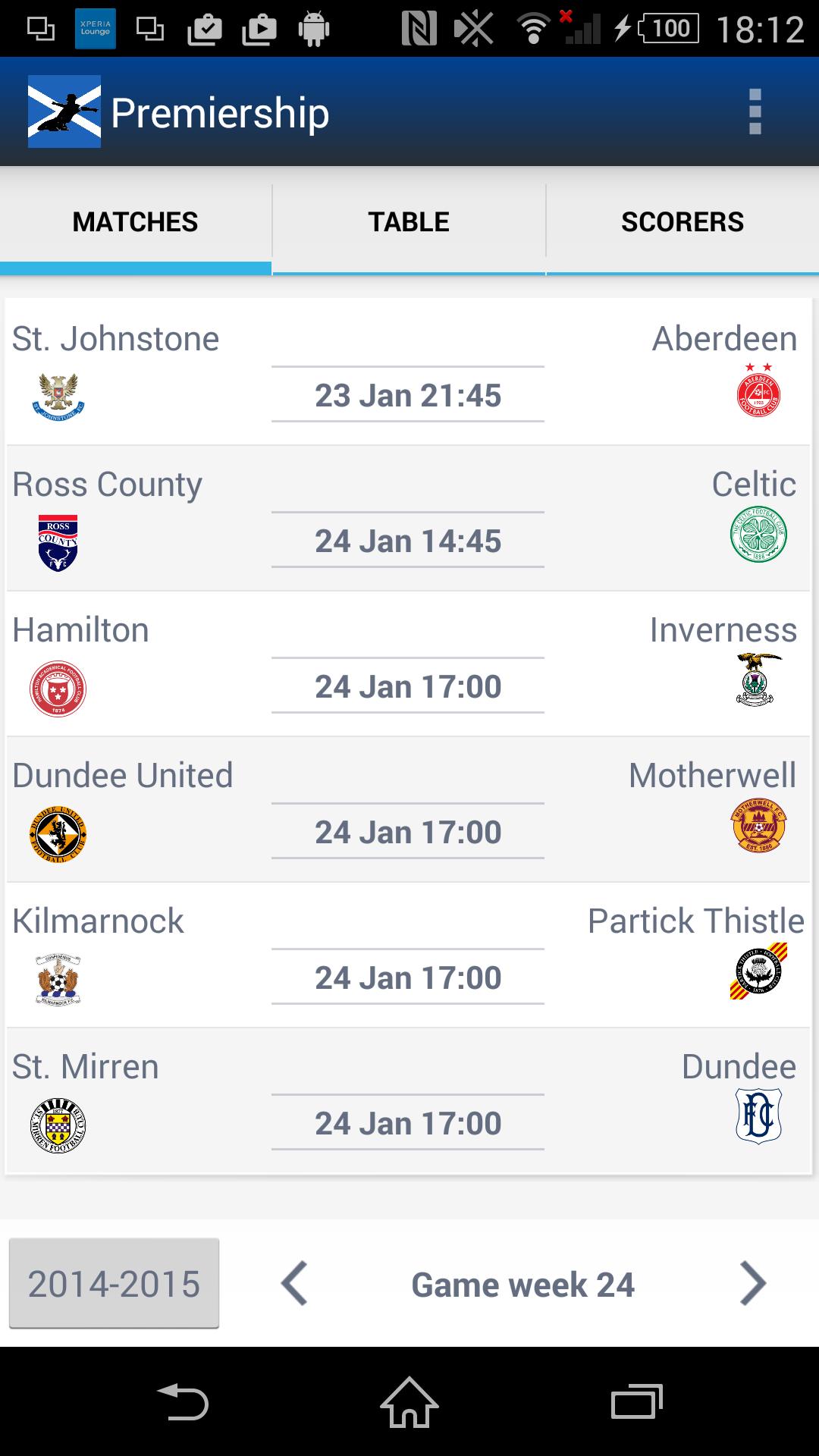
Task: View Kilmarnock vs Partick Thistle fixture
Action: coord(408,954)
